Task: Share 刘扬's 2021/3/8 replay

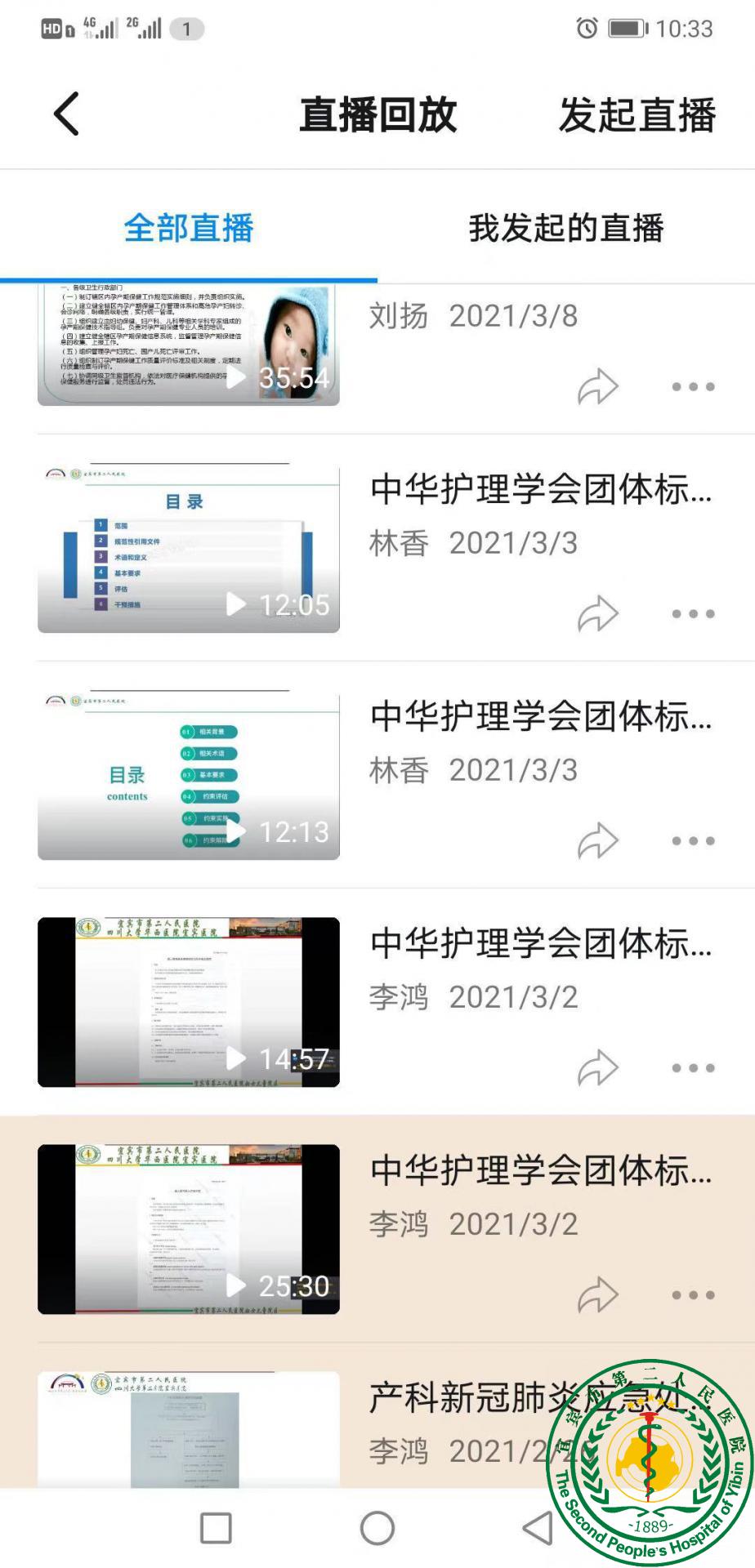Action: pyautogui.click(x=598, y=387)
